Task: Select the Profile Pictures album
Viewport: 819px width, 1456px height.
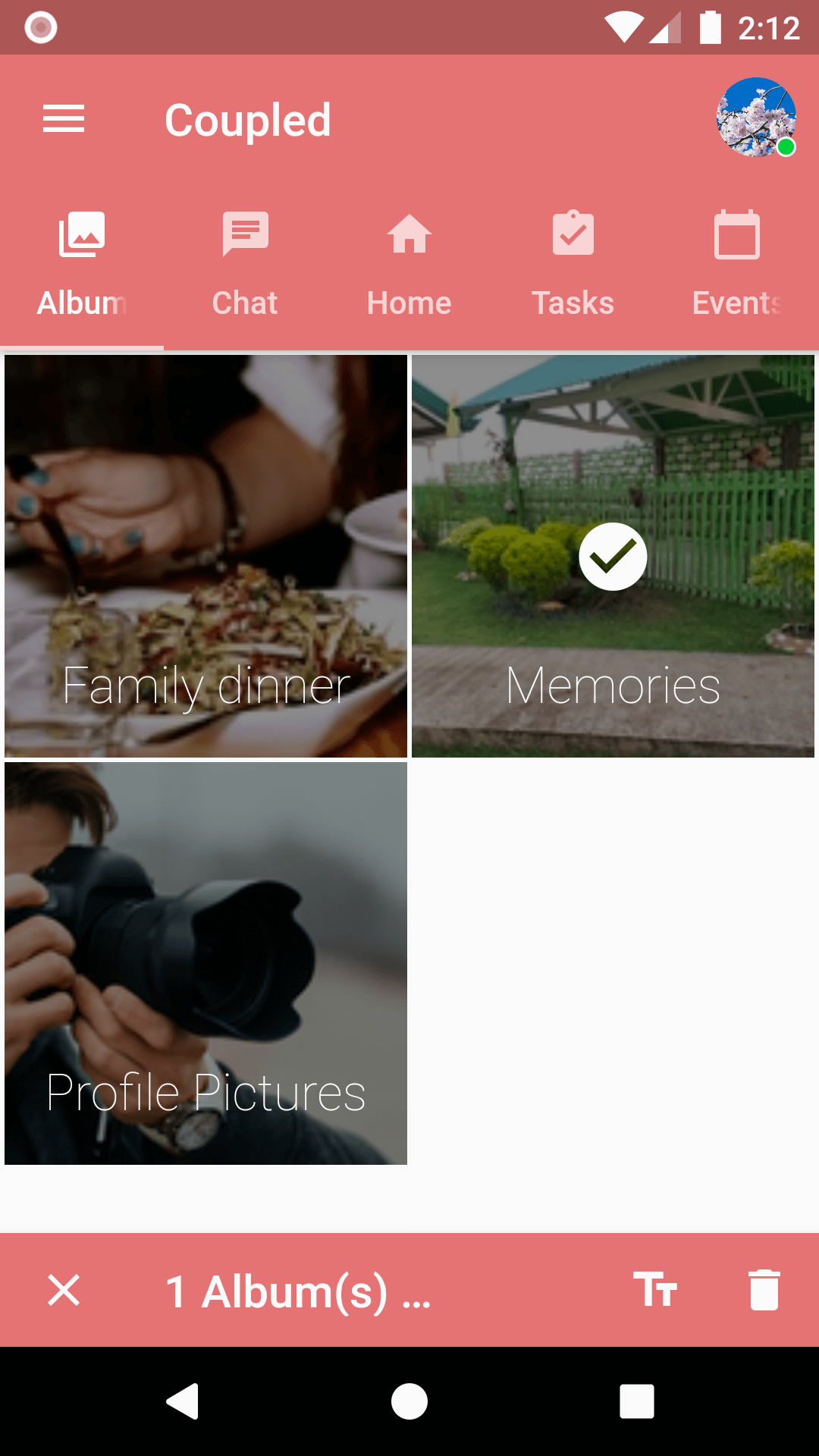Action: (x=206, y=963)
